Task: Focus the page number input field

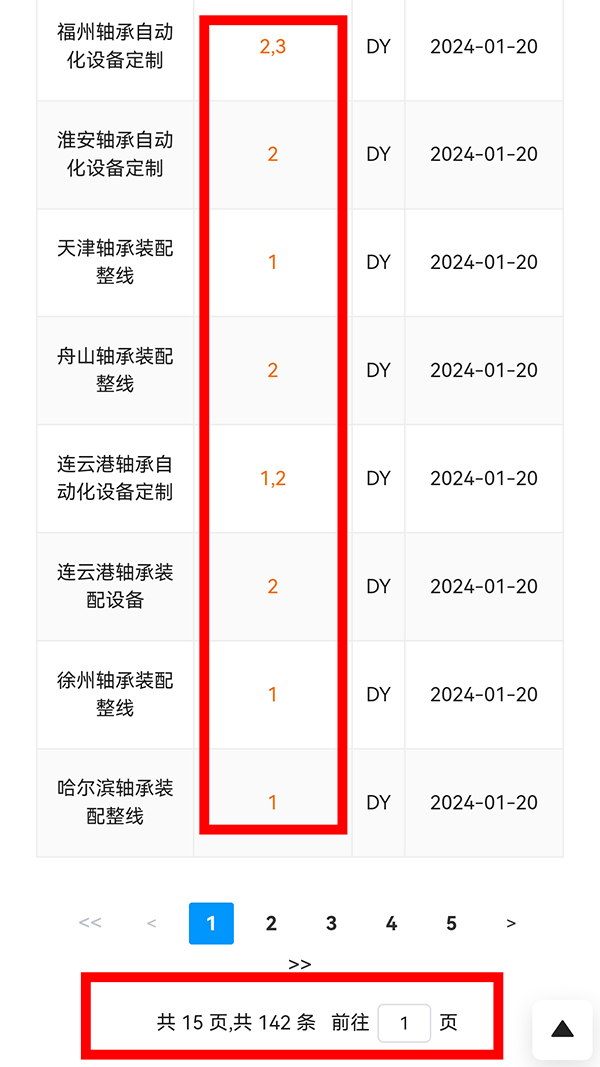Action: [x=404, y=1023]
